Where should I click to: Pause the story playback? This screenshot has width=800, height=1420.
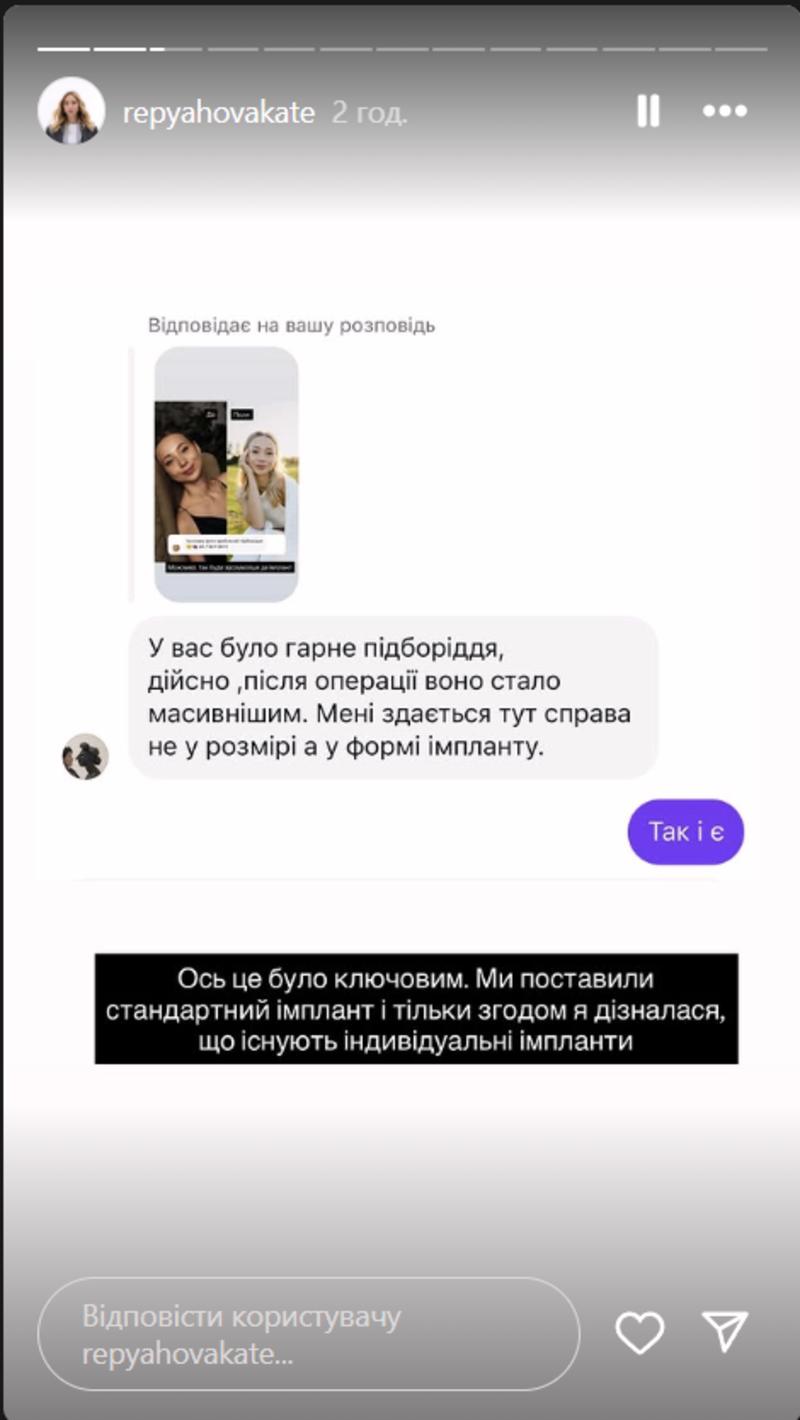pyautogui.click(x=648, y=111)
